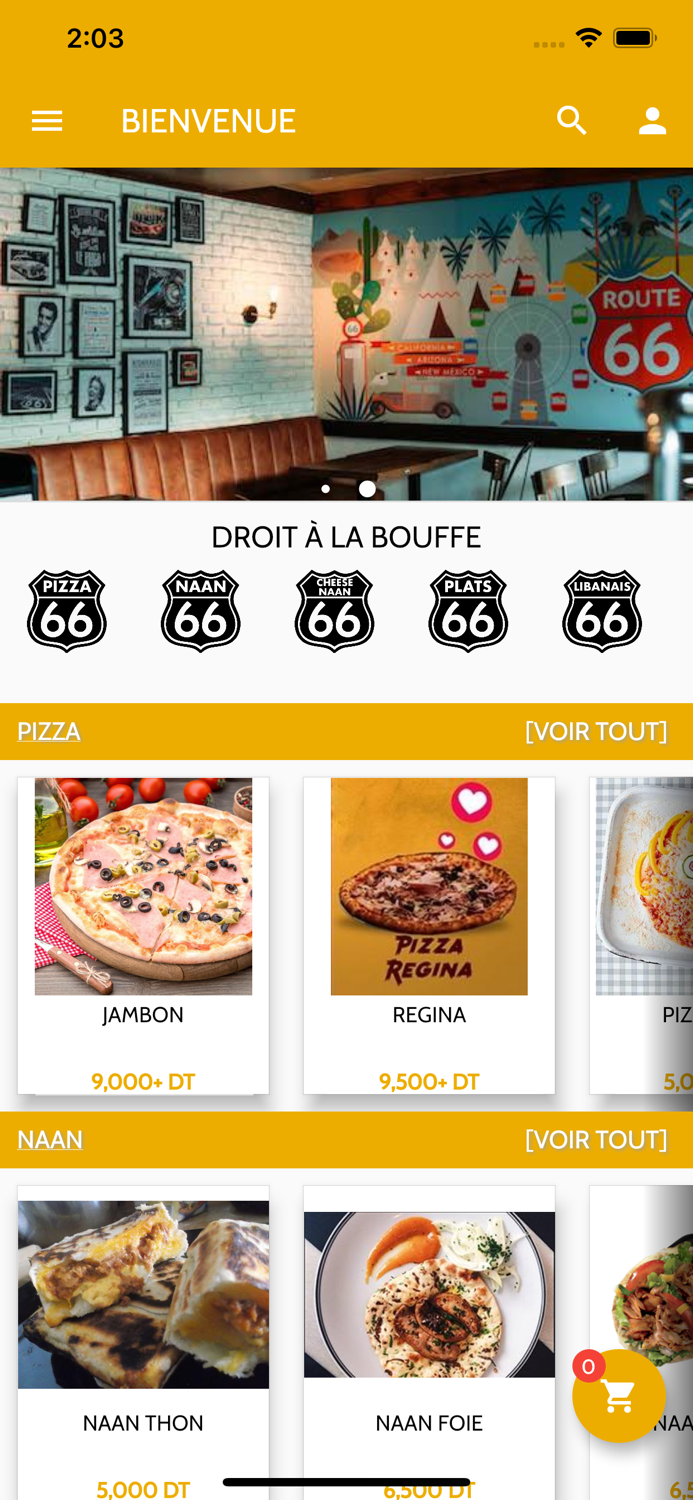The image size is (693, 1500).
Task: Select the Pizza 66 category badge
Action: point(67,611)
